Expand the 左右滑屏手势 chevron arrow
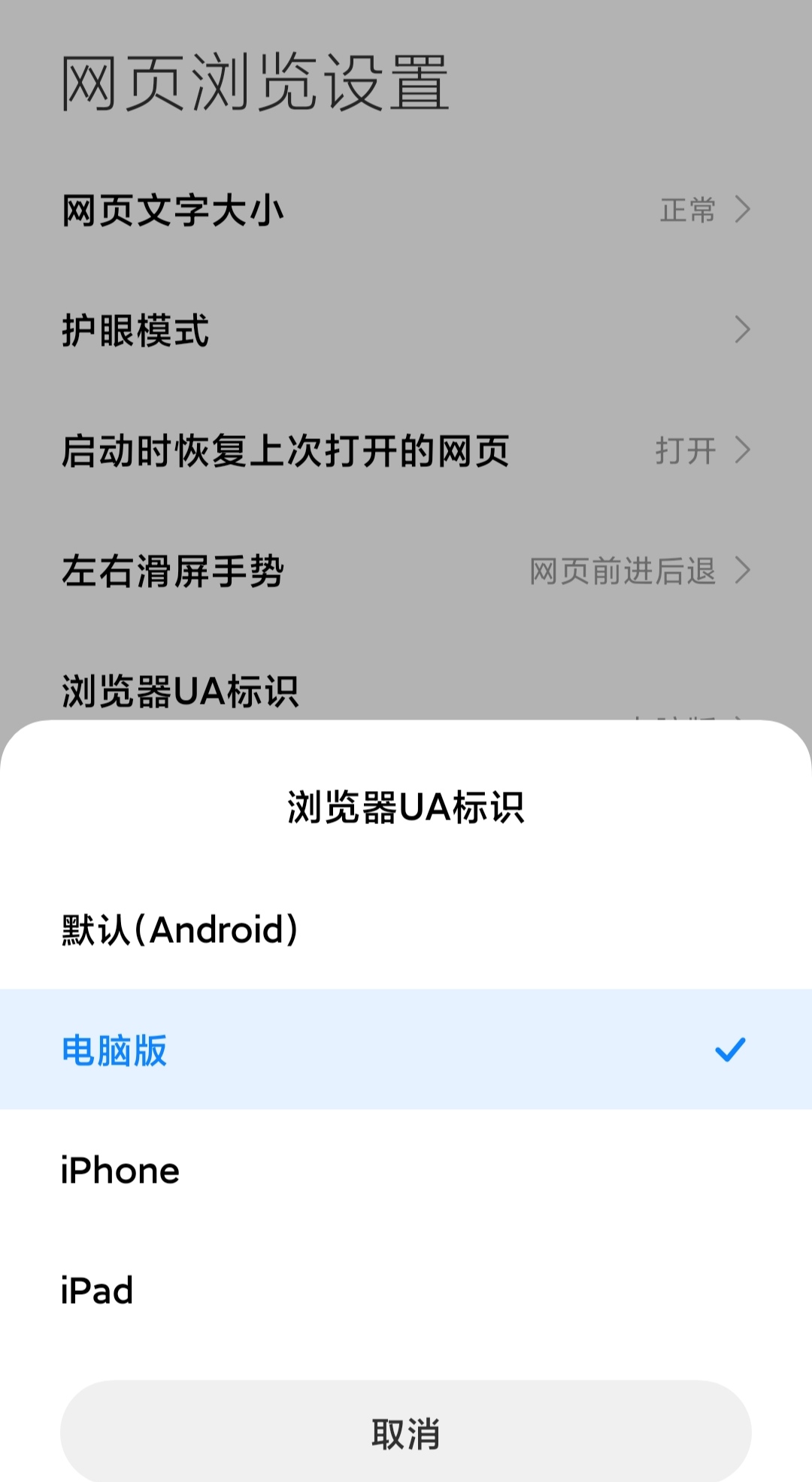The width and height of the screenshot is (812, 1482). [743, 571]
